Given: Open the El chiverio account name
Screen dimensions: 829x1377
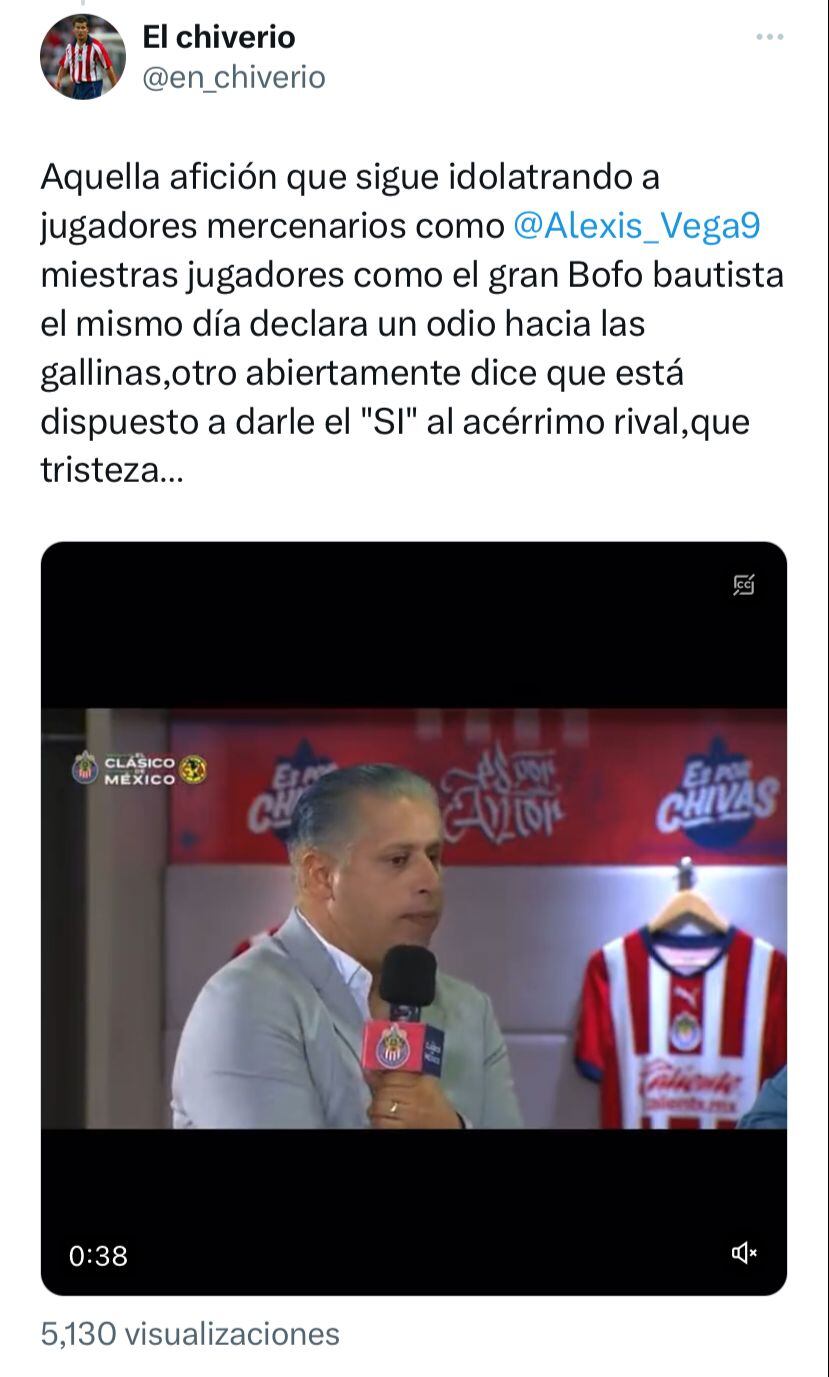Looking at the screenshot, I should 219,37.
